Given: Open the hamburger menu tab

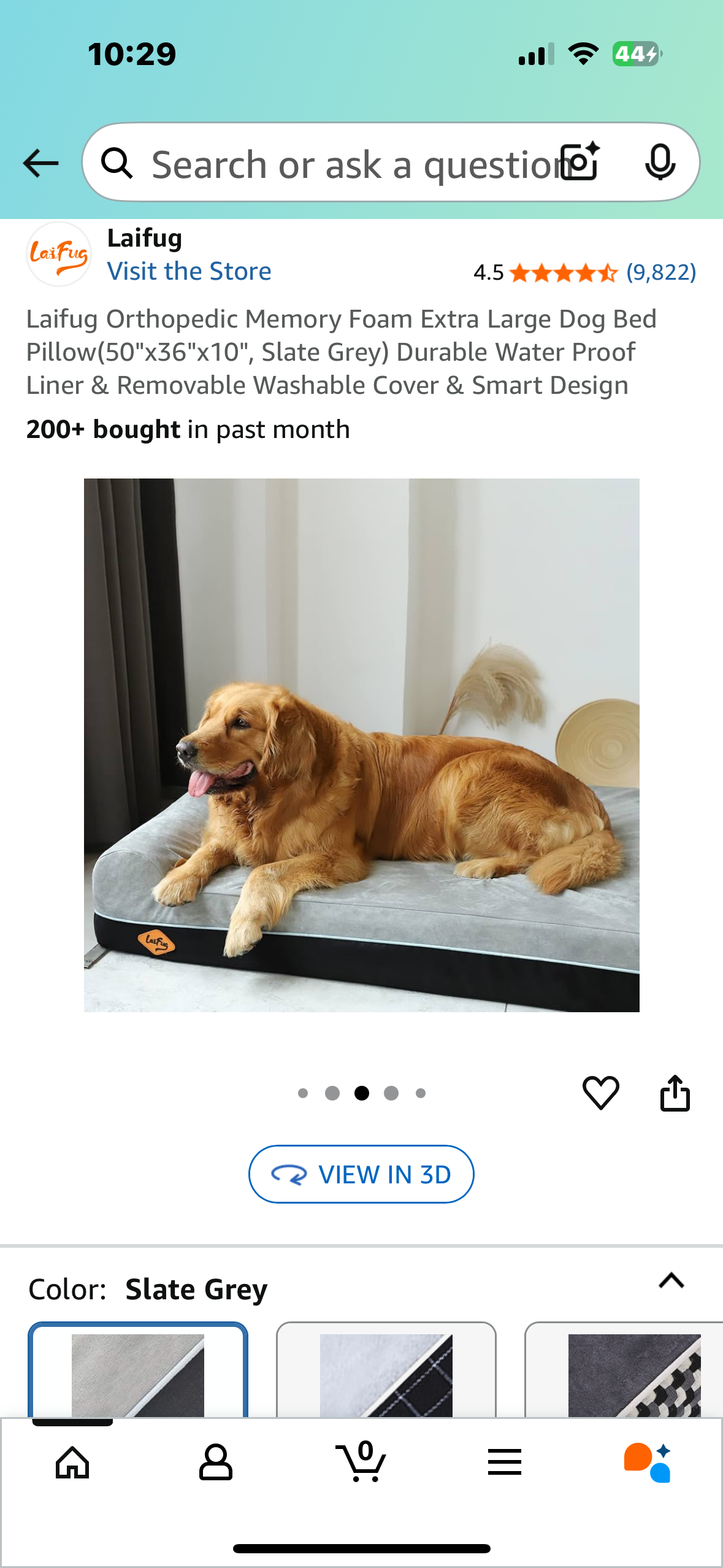Looking at the screenshot, I should point(505,1462).
